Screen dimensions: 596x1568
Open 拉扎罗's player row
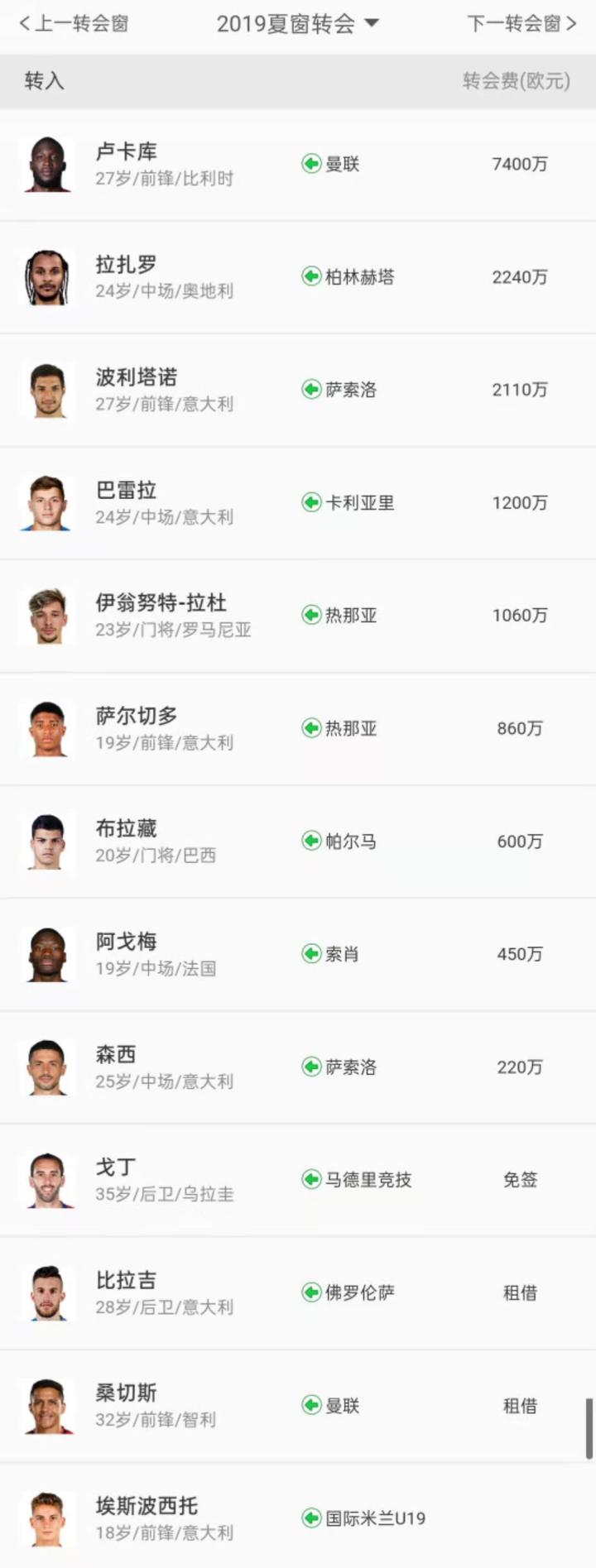pos(298,277)
